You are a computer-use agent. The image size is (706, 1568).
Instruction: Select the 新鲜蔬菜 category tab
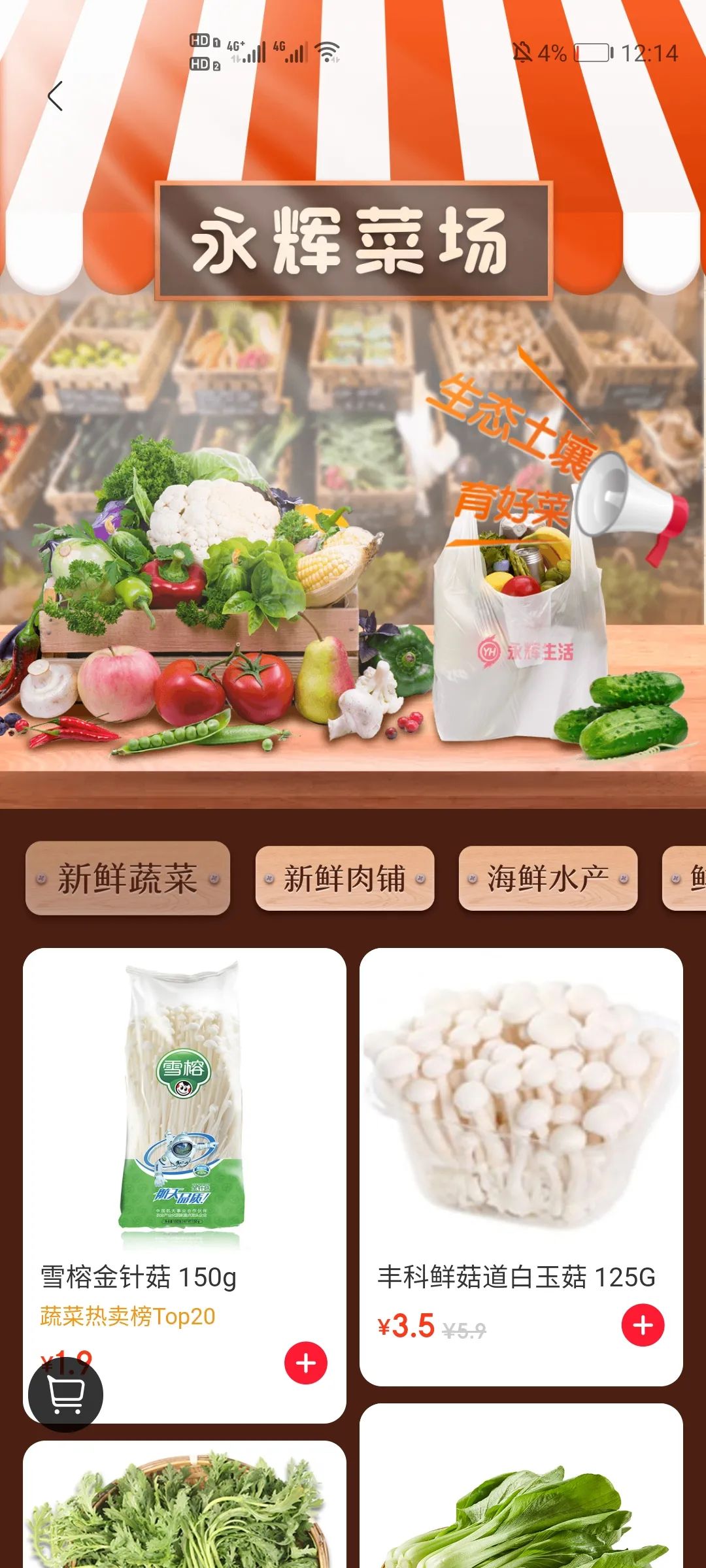point(127,878)
